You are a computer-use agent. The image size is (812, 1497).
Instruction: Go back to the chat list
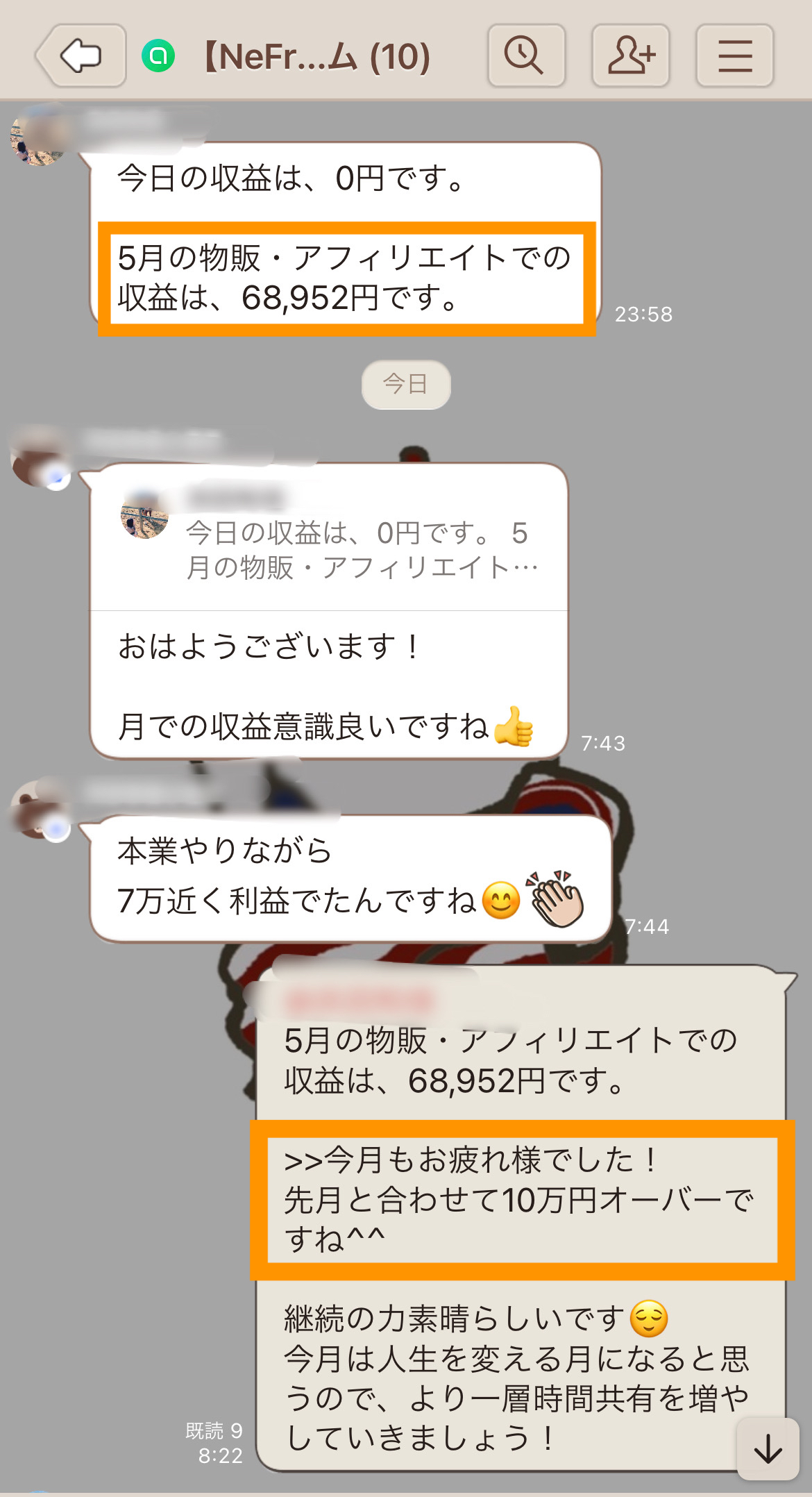coord(81,56)
